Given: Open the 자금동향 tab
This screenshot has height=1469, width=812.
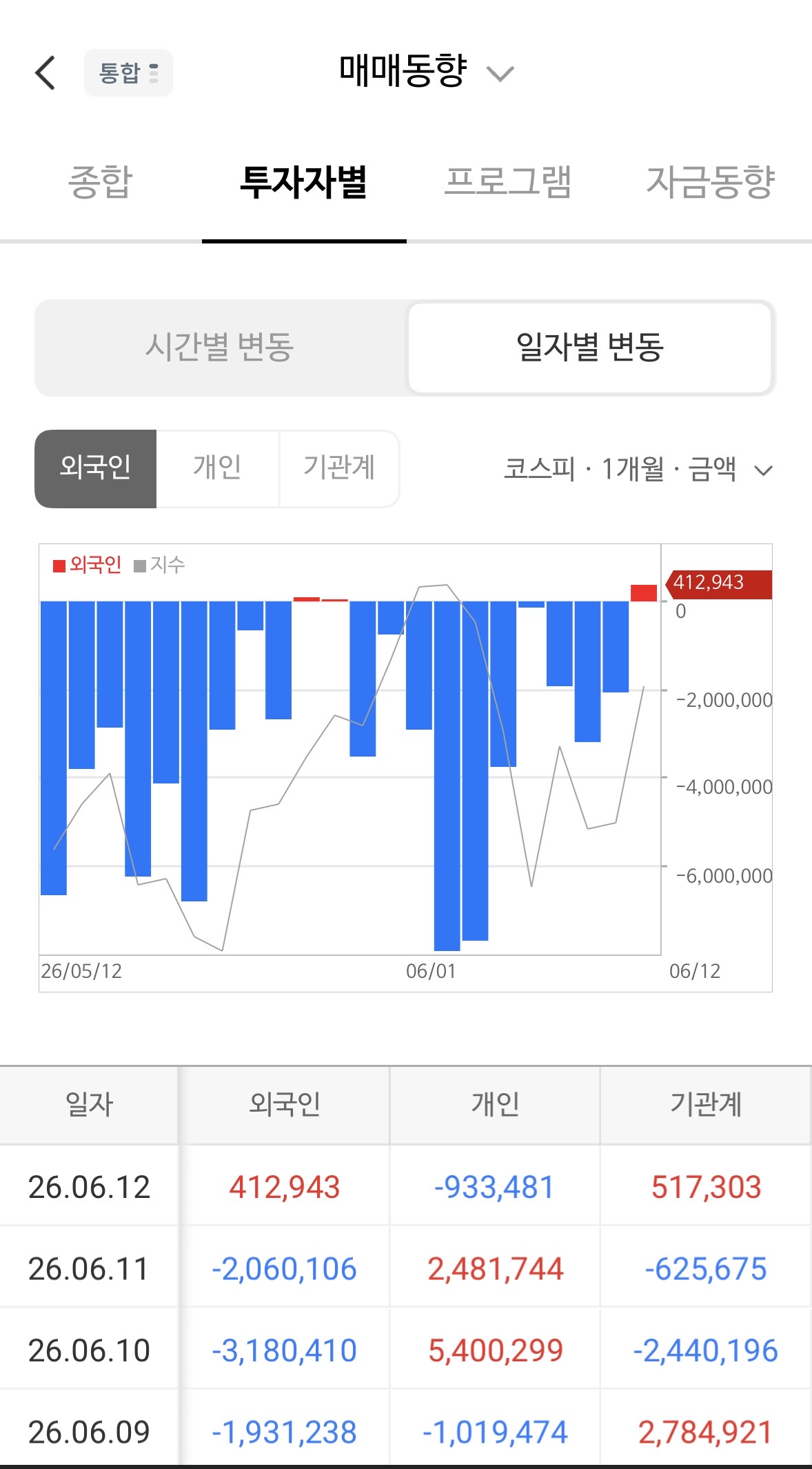Looking at the screenshot, I should (x=711, y=183).
